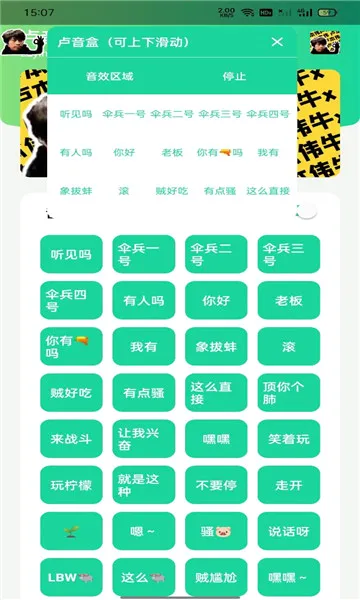
Task: Tap 停止 to stop the sound
Action: tap(234, 76)
